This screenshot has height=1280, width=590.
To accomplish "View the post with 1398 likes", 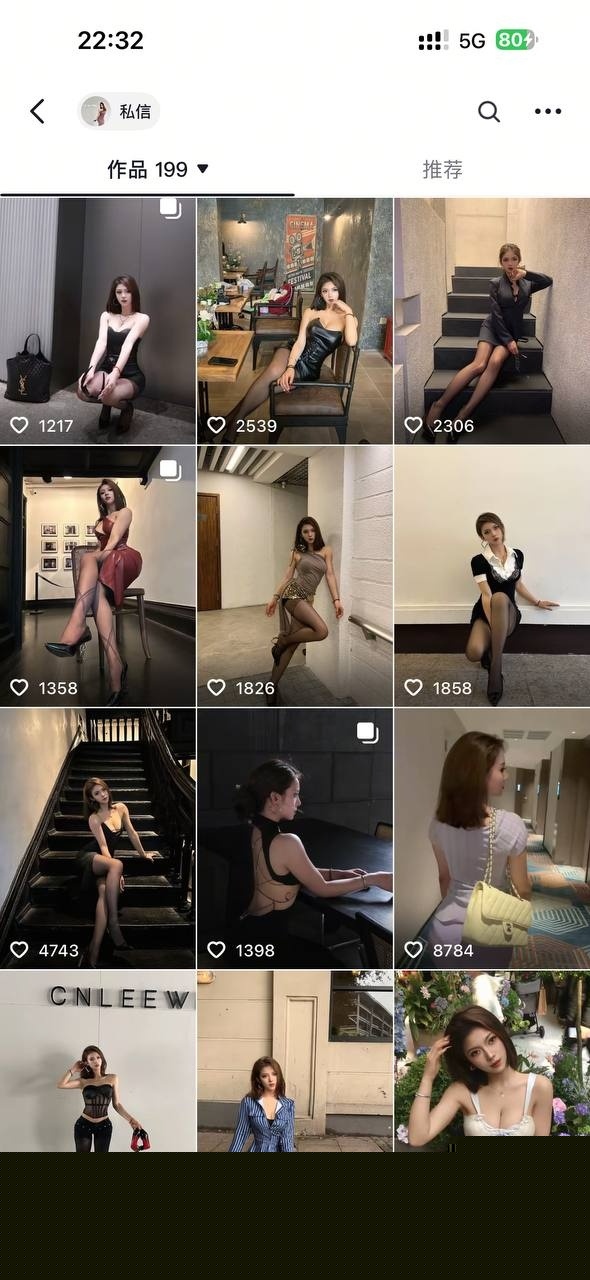I will tap(295, 838).
